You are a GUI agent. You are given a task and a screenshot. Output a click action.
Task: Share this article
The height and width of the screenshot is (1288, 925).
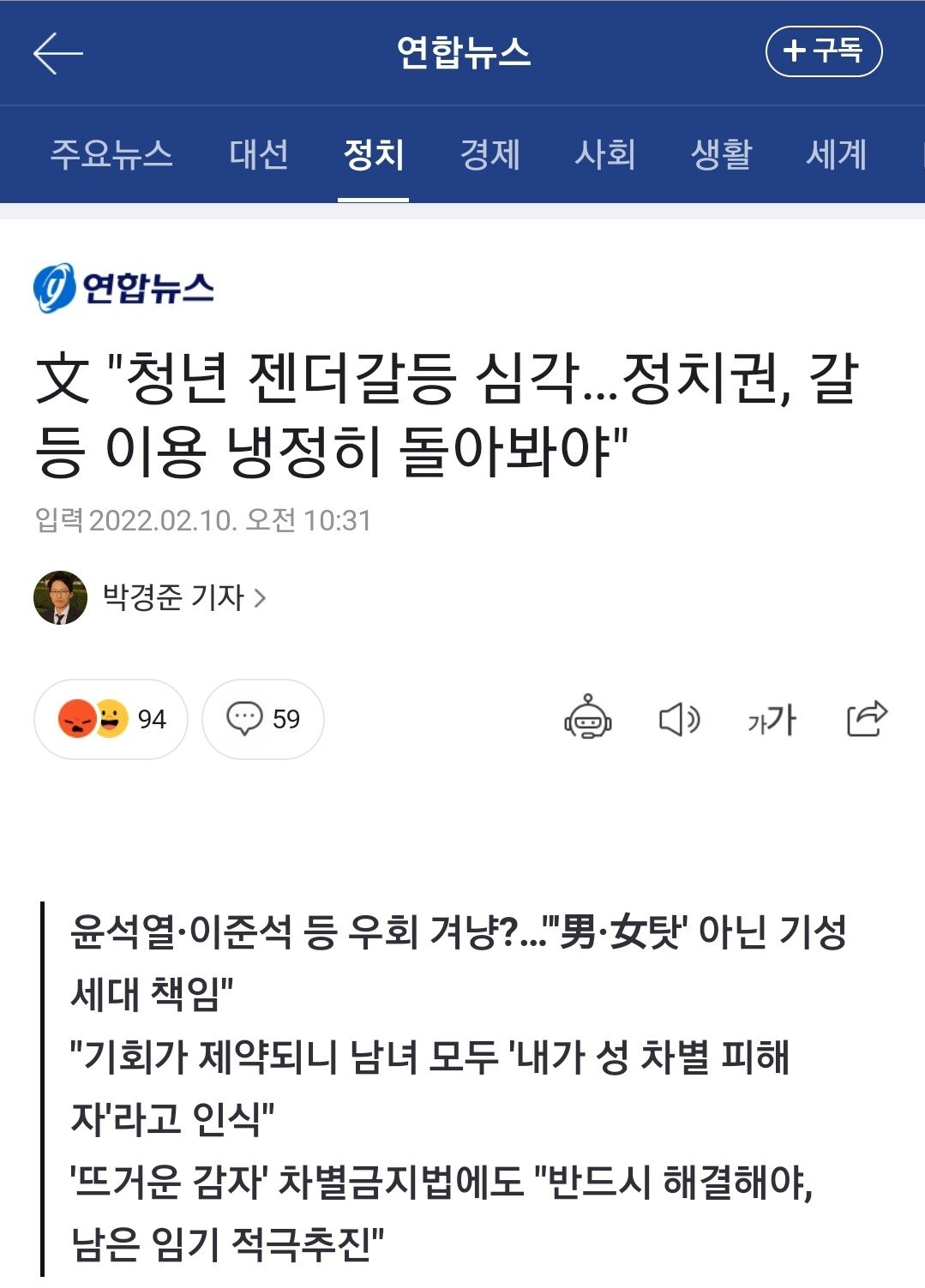tap(866, 718)
